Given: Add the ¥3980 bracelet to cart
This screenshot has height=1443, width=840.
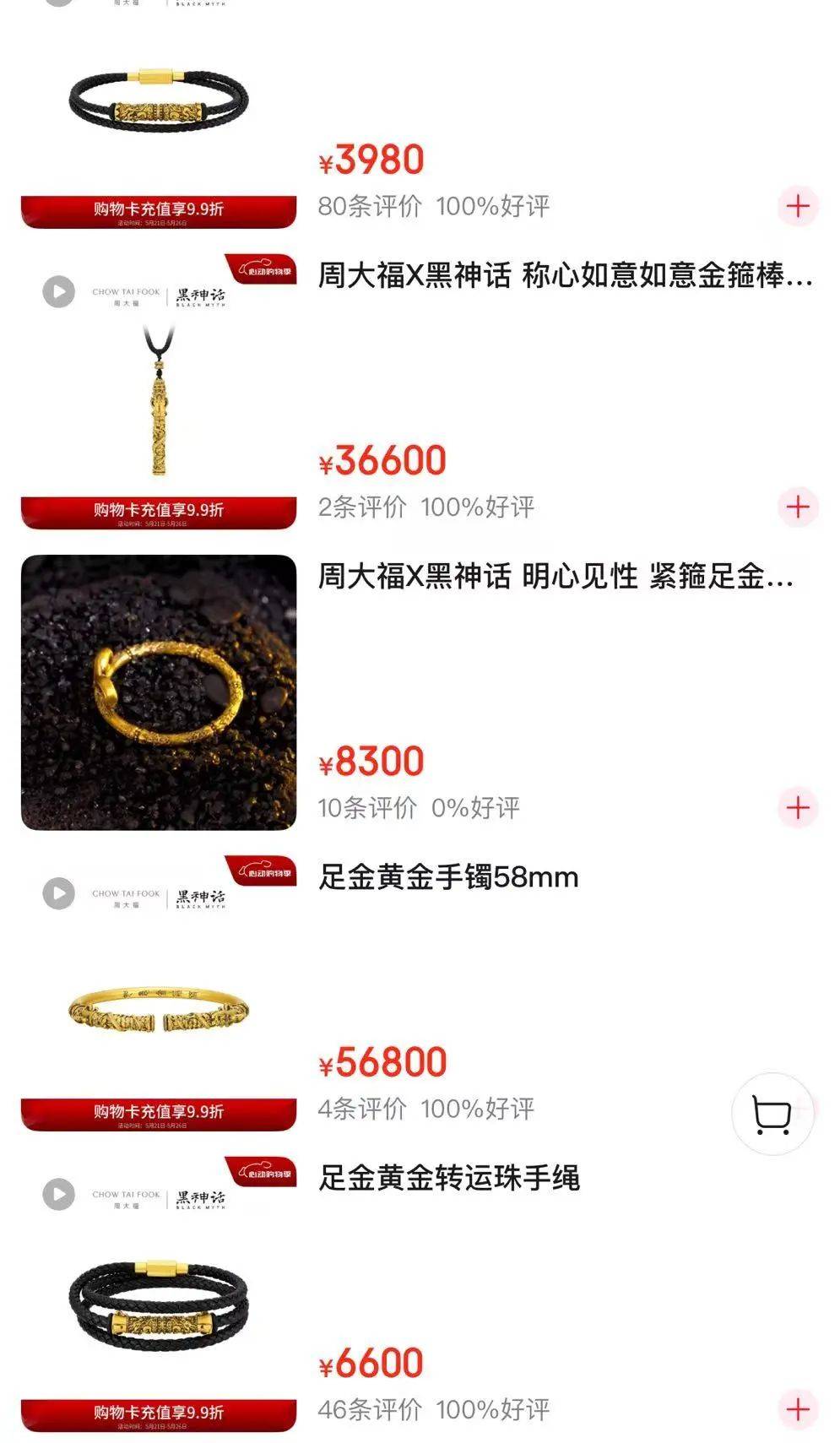Looking at the screenshot, I should click(x=797, y=206).
